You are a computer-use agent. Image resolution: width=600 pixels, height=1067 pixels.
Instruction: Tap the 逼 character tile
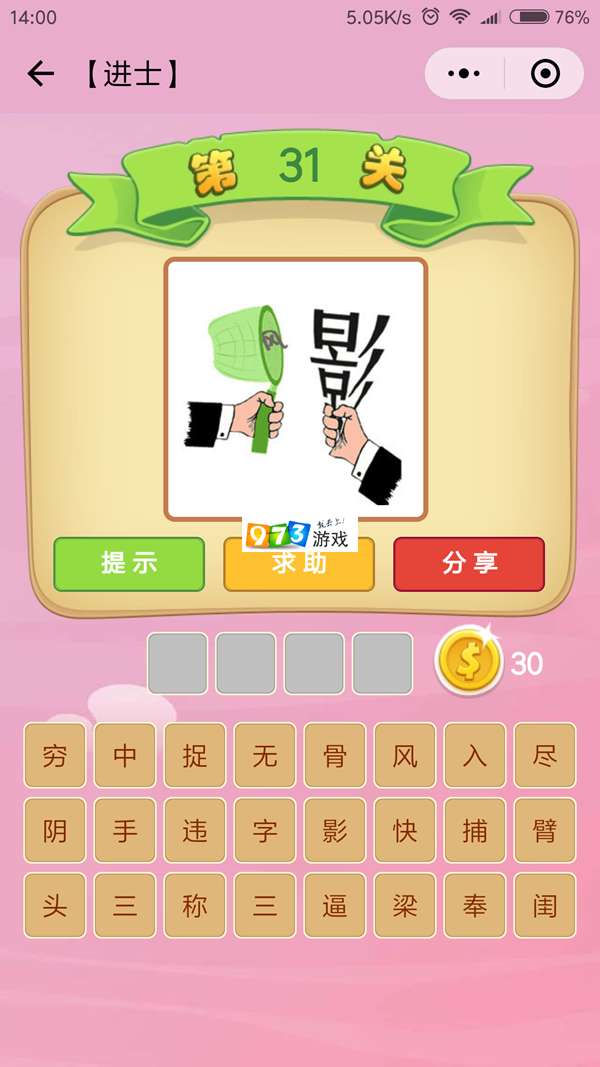pos(335,905)
